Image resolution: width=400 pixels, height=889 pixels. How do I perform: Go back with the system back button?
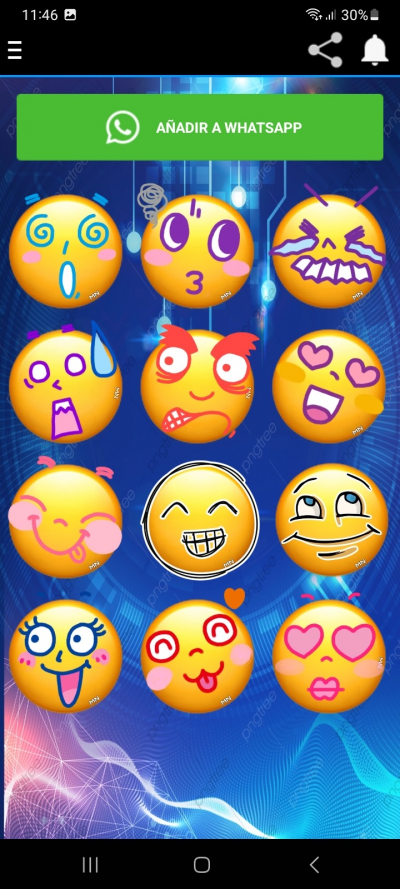point(314,865)
